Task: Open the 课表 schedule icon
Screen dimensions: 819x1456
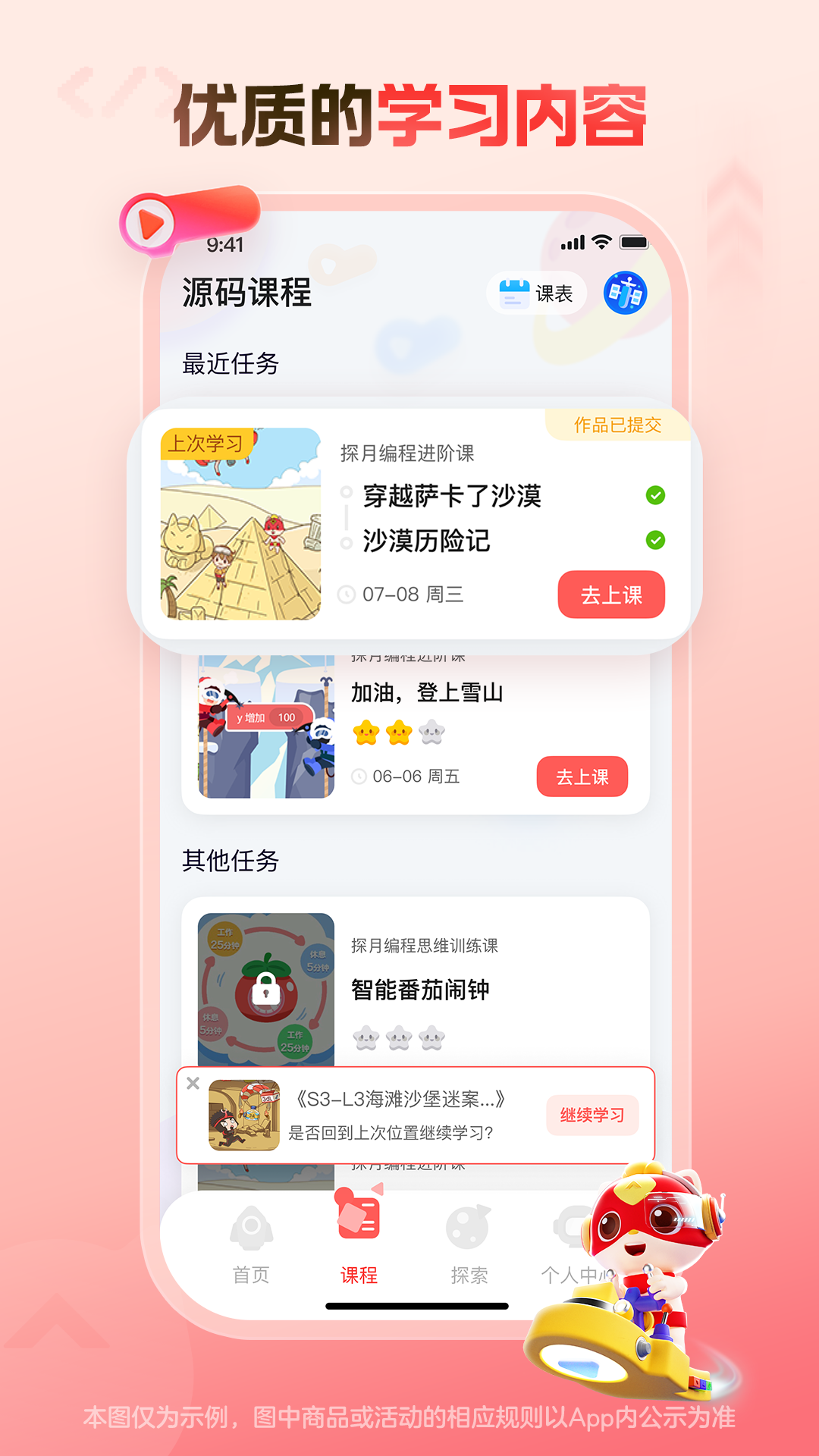Action: [516, 293]
